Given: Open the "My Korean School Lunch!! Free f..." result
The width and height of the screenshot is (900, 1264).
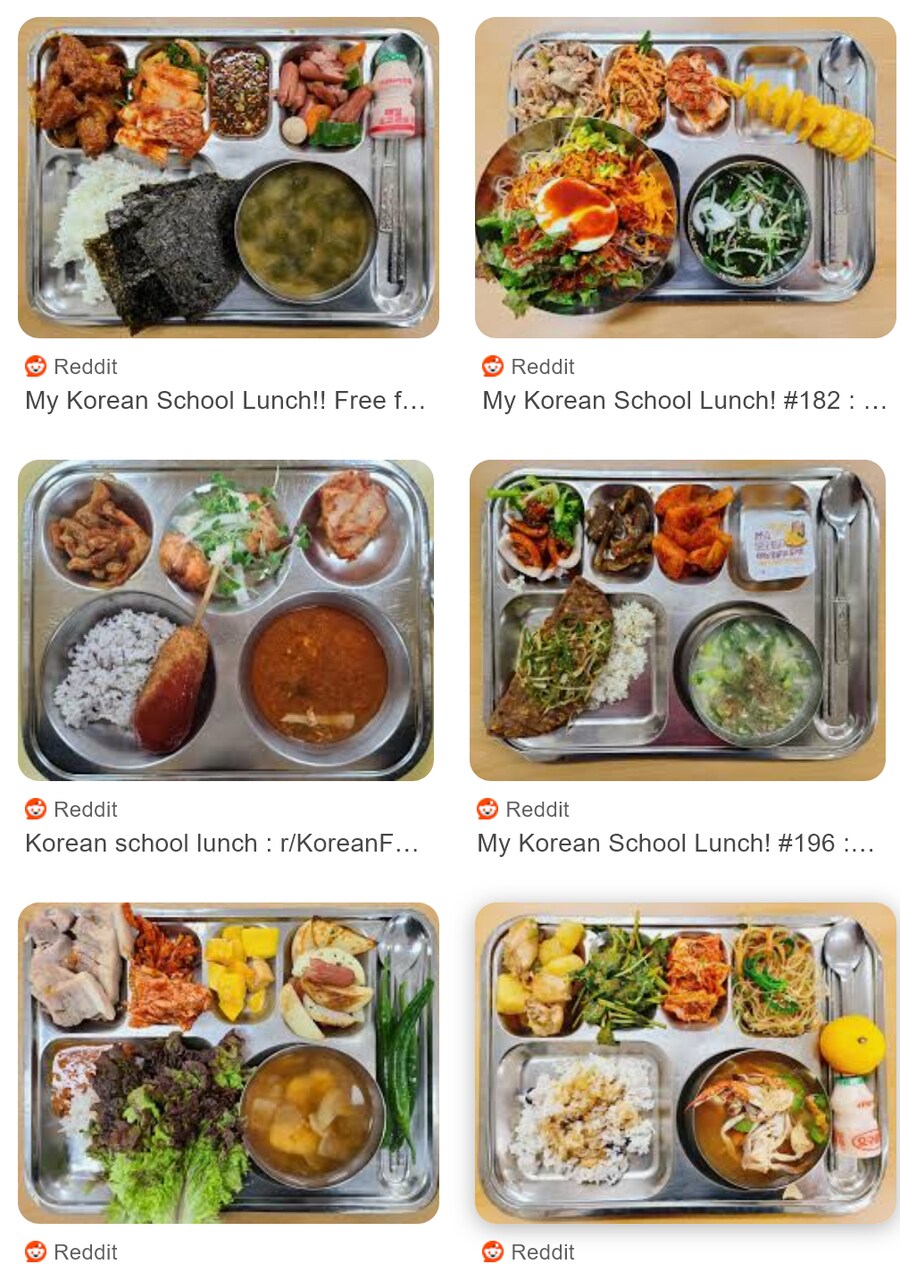Looking at the screenshot, I should point(225,400).
